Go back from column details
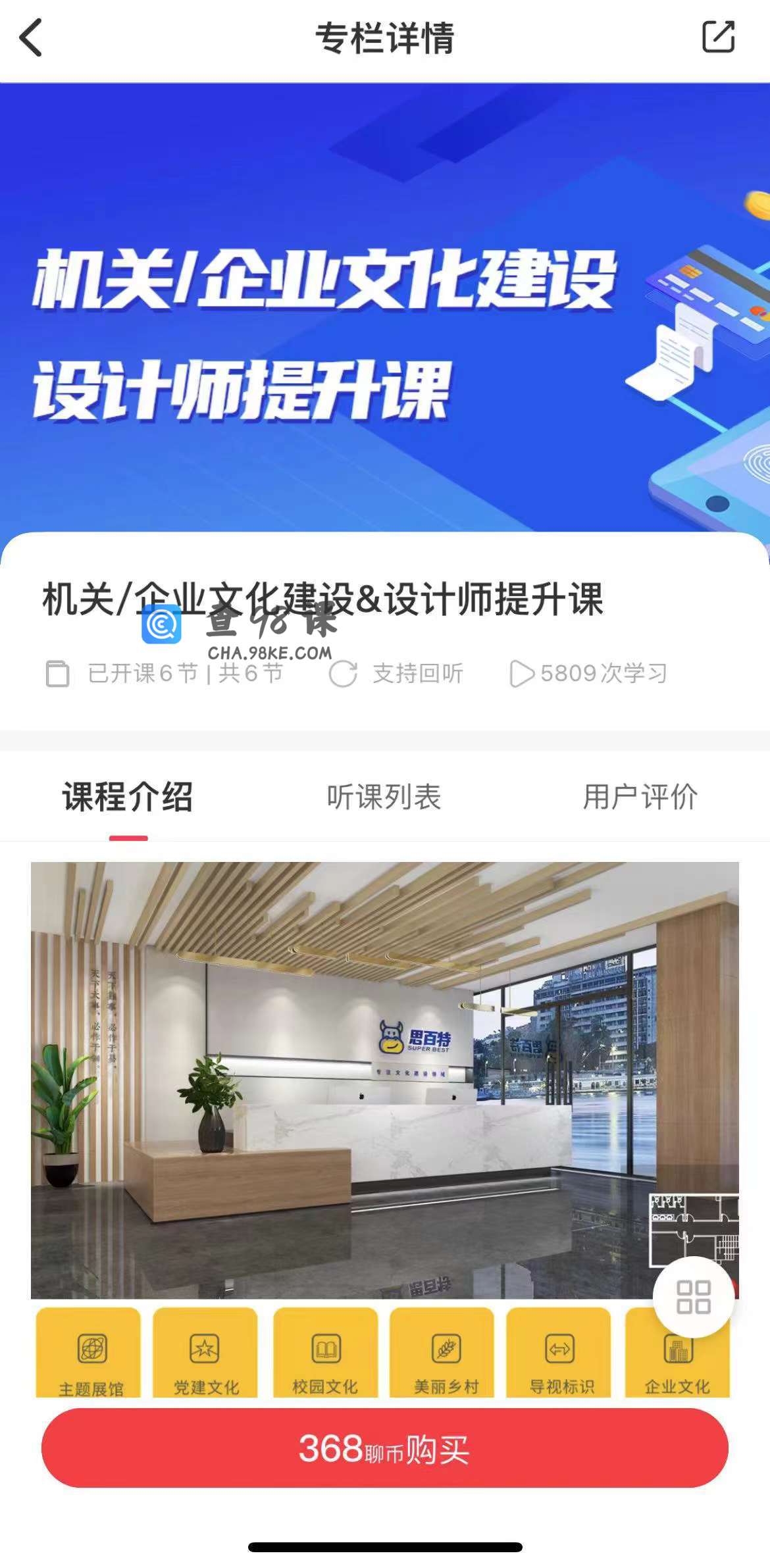This screenshot has height=1568, width=770. 32,38
